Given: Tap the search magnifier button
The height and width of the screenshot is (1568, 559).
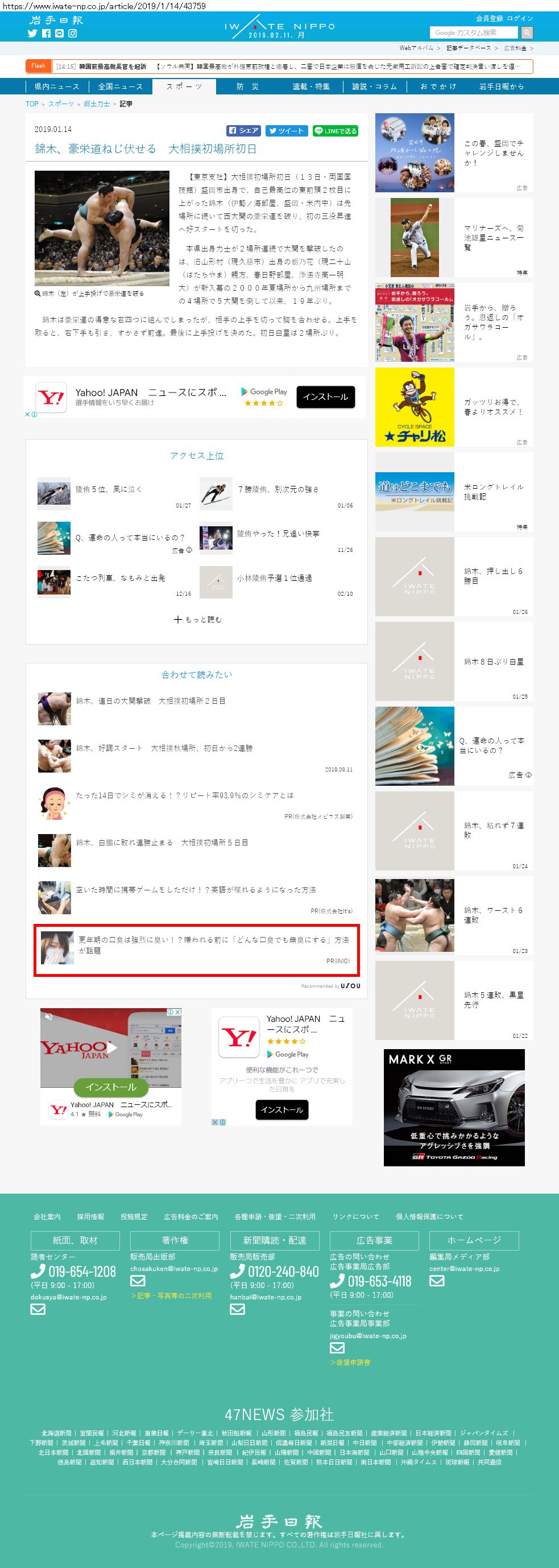Looking at the screenshot, I should coord(527,33).
